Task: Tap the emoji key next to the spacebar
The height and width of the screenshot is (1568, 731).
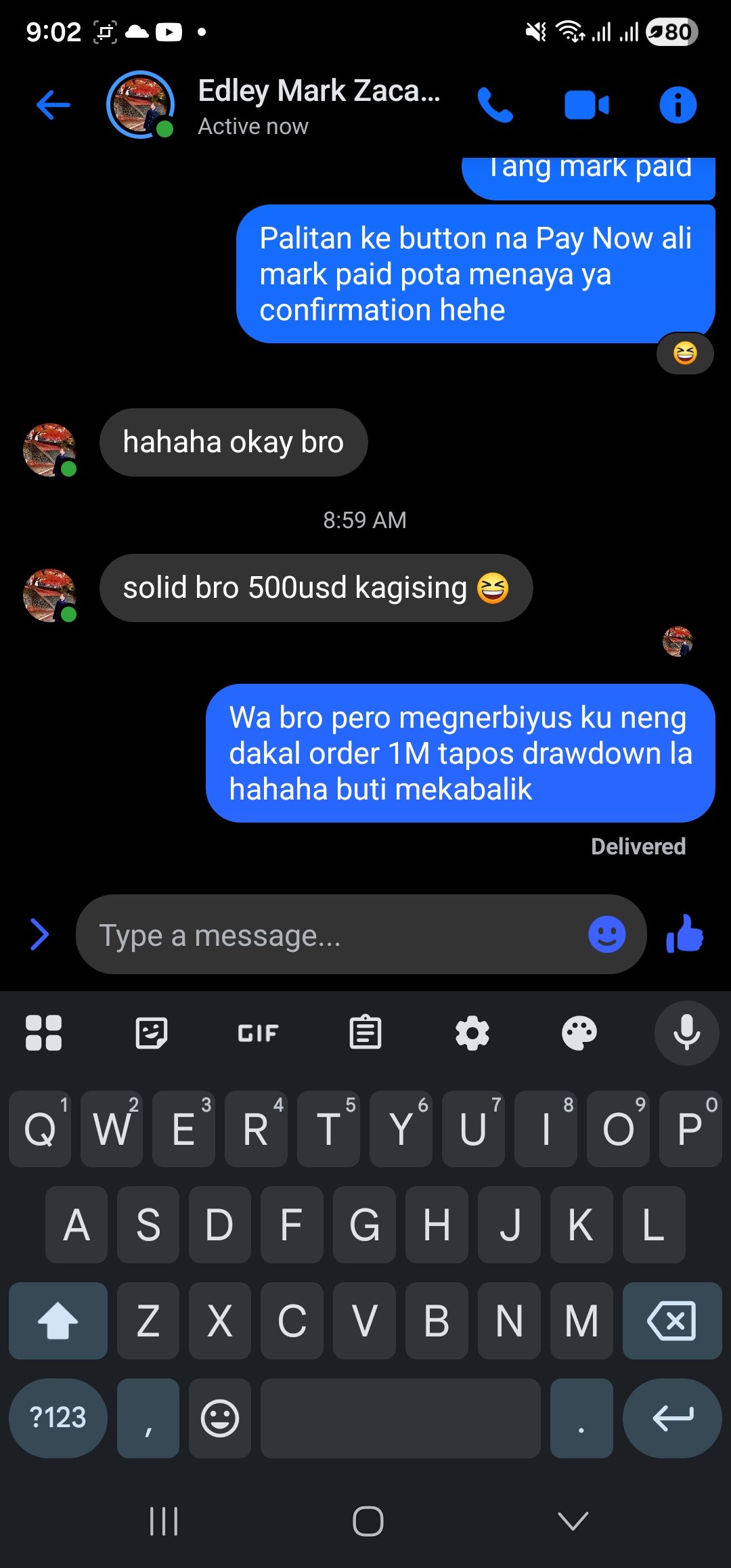Action: click(219, 1417)
